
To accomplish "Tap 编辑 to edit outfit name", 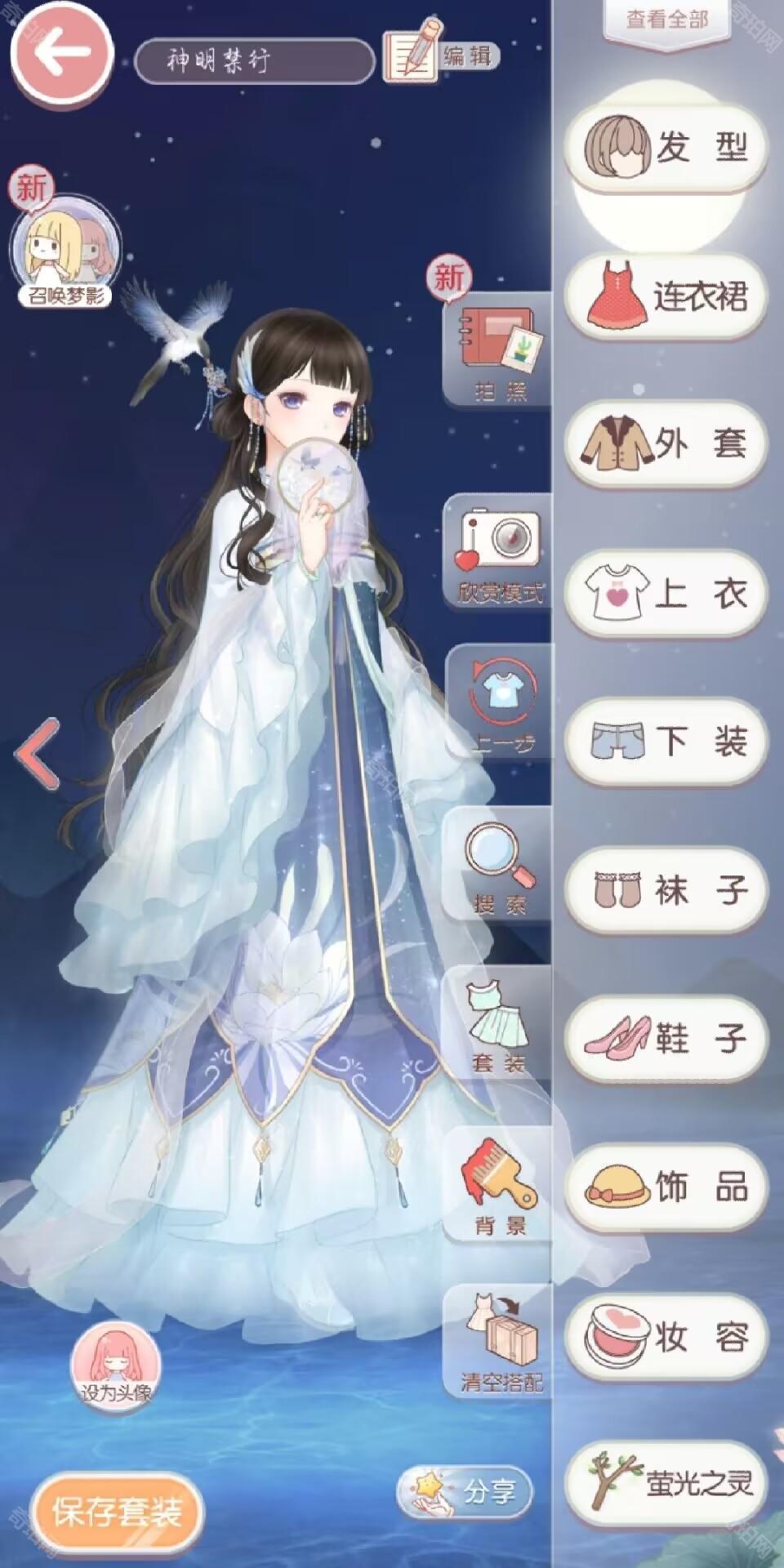I will 441,56.
